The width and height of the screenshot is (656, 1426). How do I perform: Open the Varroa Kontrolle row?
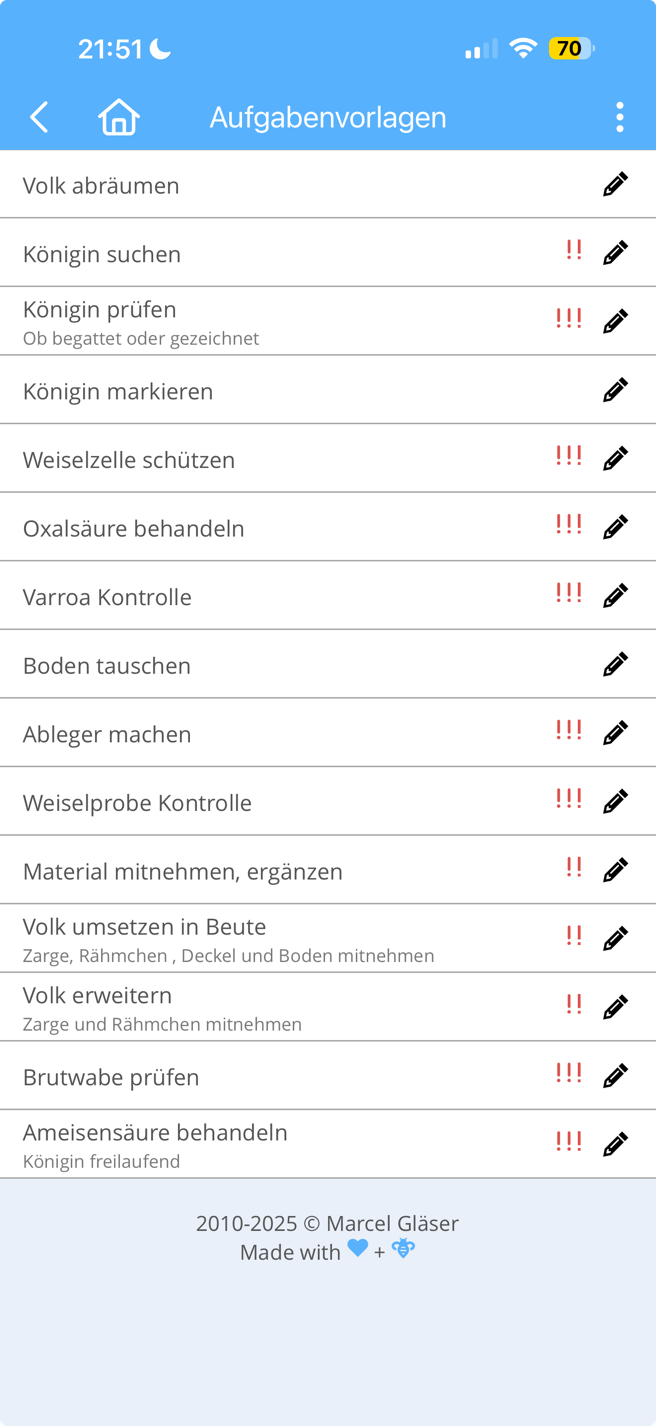107,597
